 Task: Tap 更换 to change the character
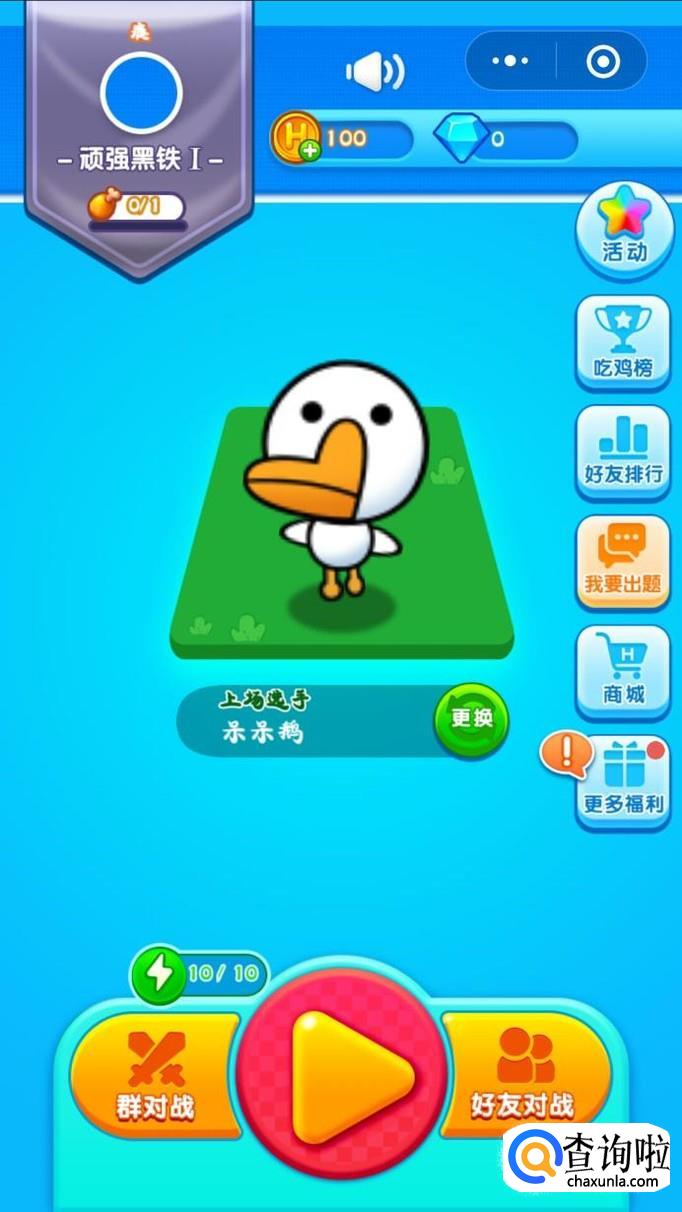[x=471, y=718]
